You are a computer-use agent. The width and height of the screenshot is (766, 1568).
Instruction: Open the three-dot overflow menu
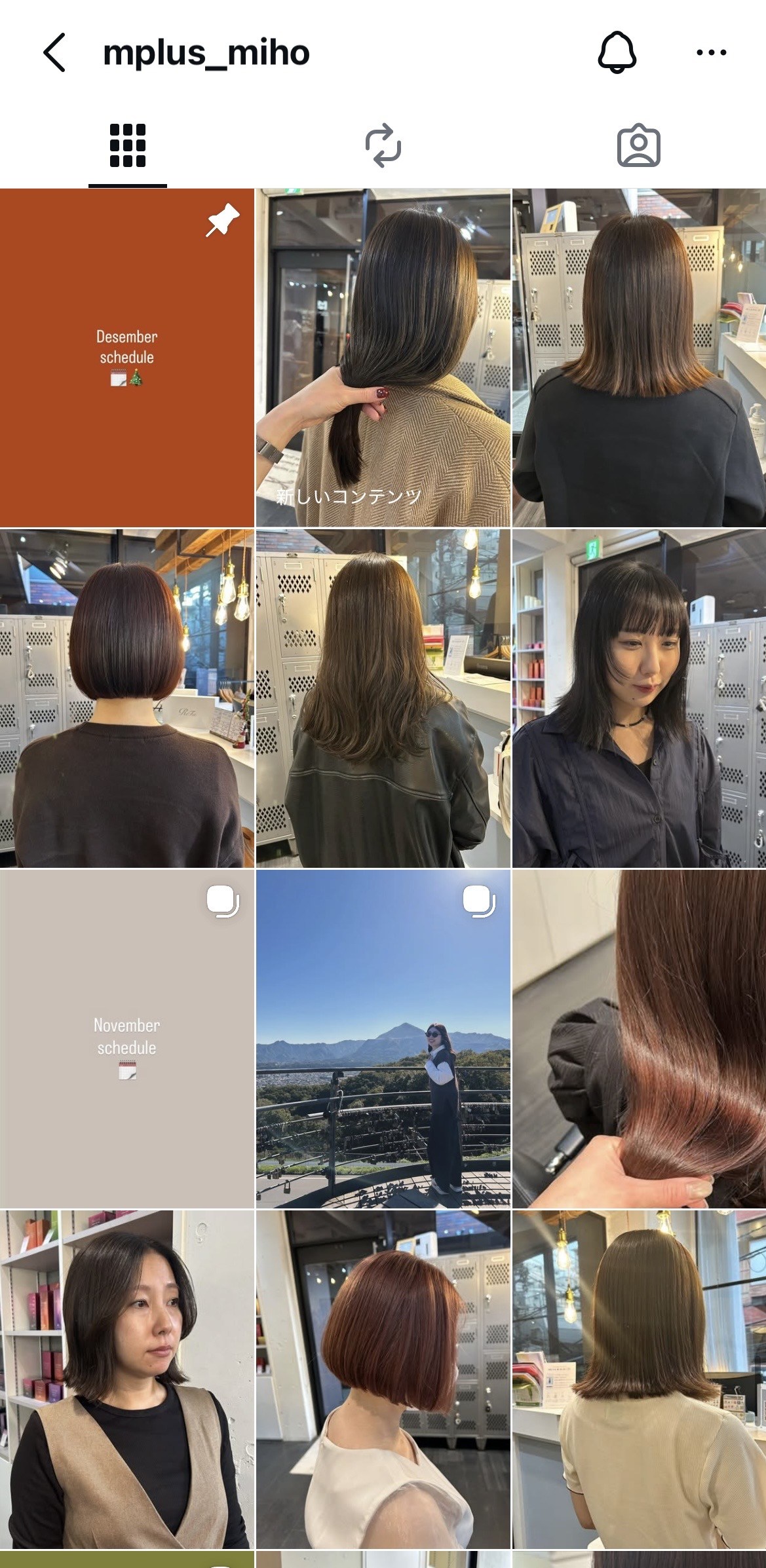[x=711, y=52]
